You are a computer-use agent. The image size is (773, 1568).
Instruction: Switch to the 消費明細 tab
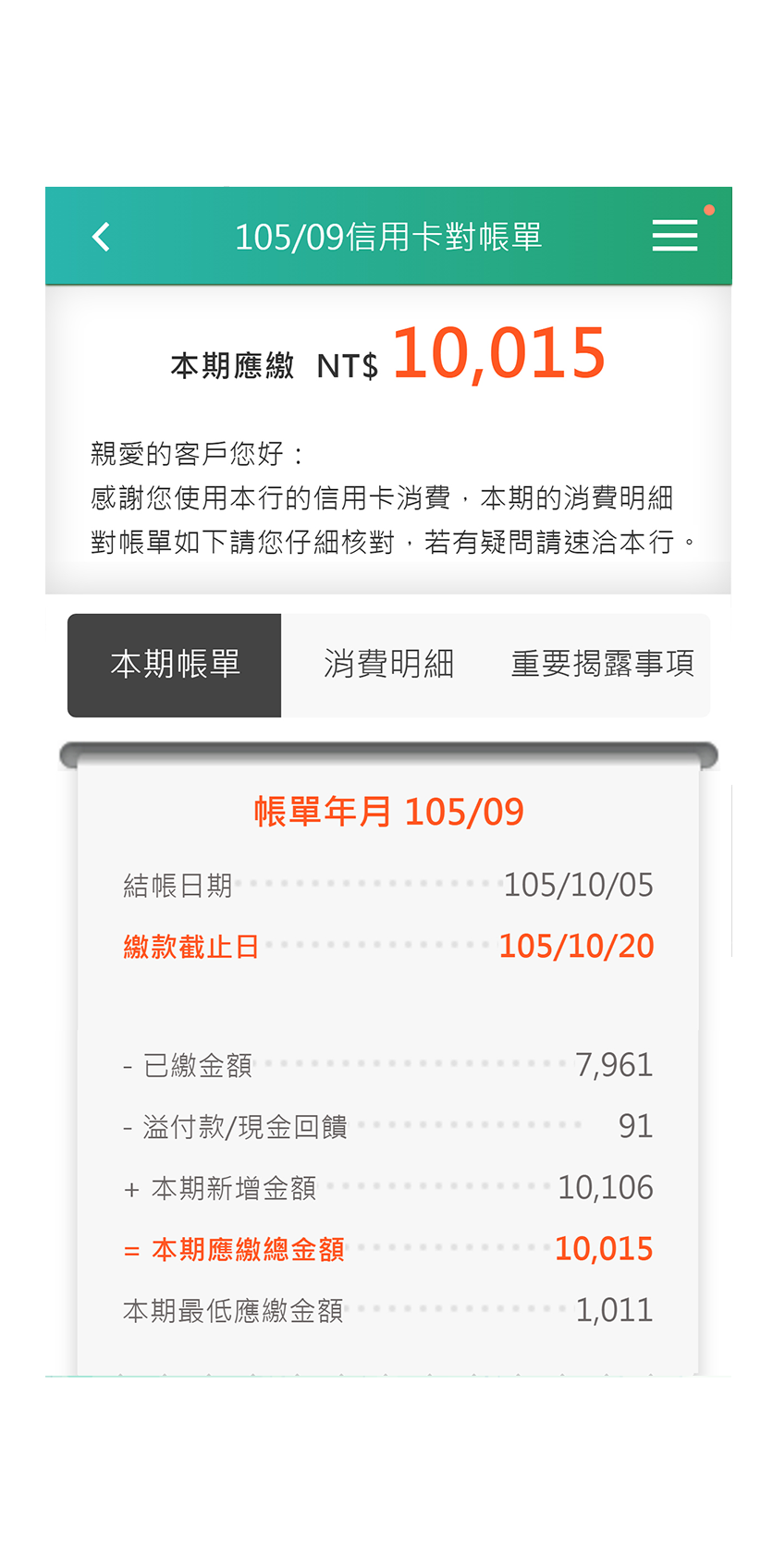(x=388, y=665)
